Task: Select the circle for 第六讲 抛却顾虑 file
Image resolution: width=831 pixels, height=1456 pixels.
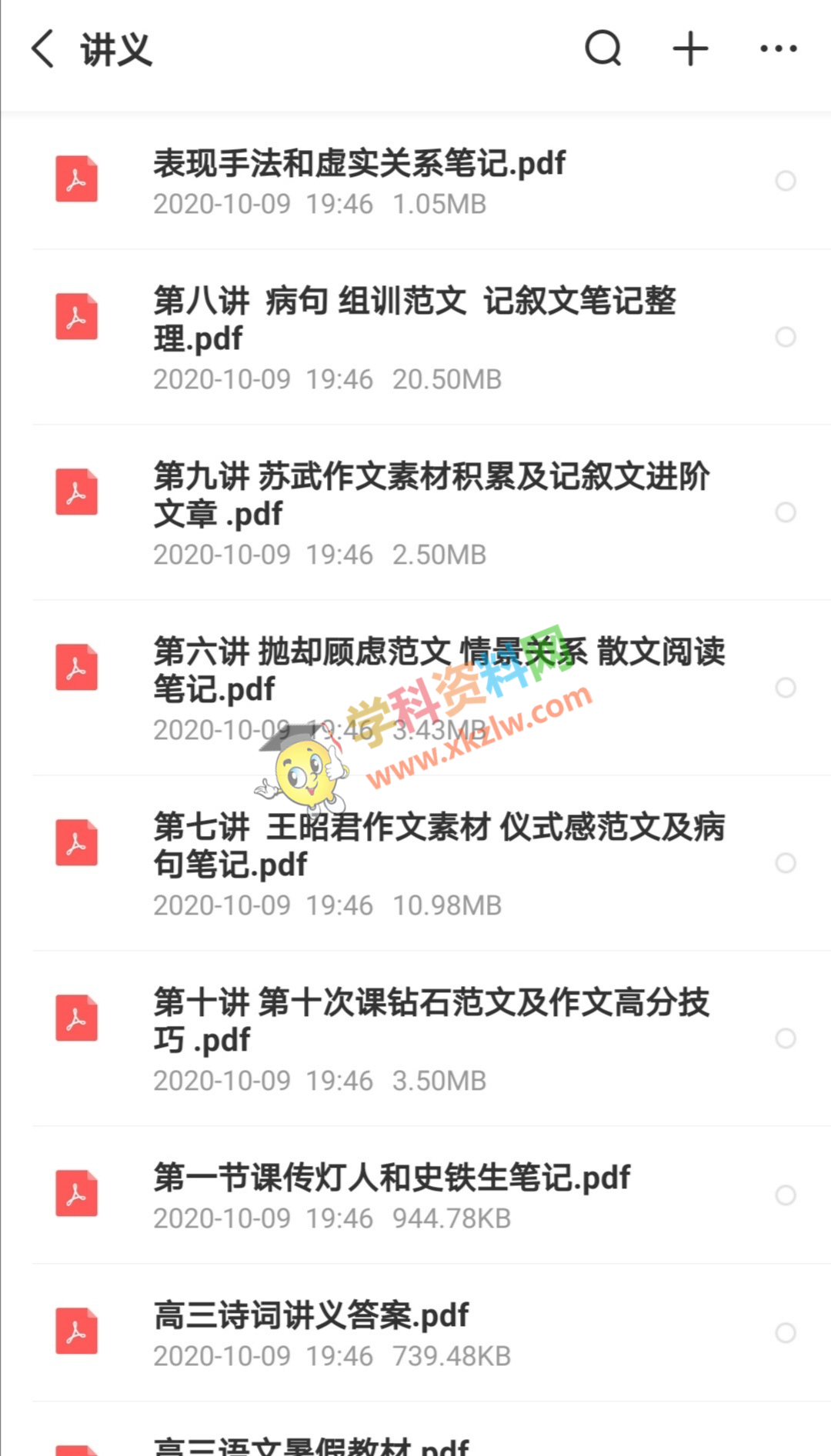Action: pyautogui.click(x=785, y=688)
